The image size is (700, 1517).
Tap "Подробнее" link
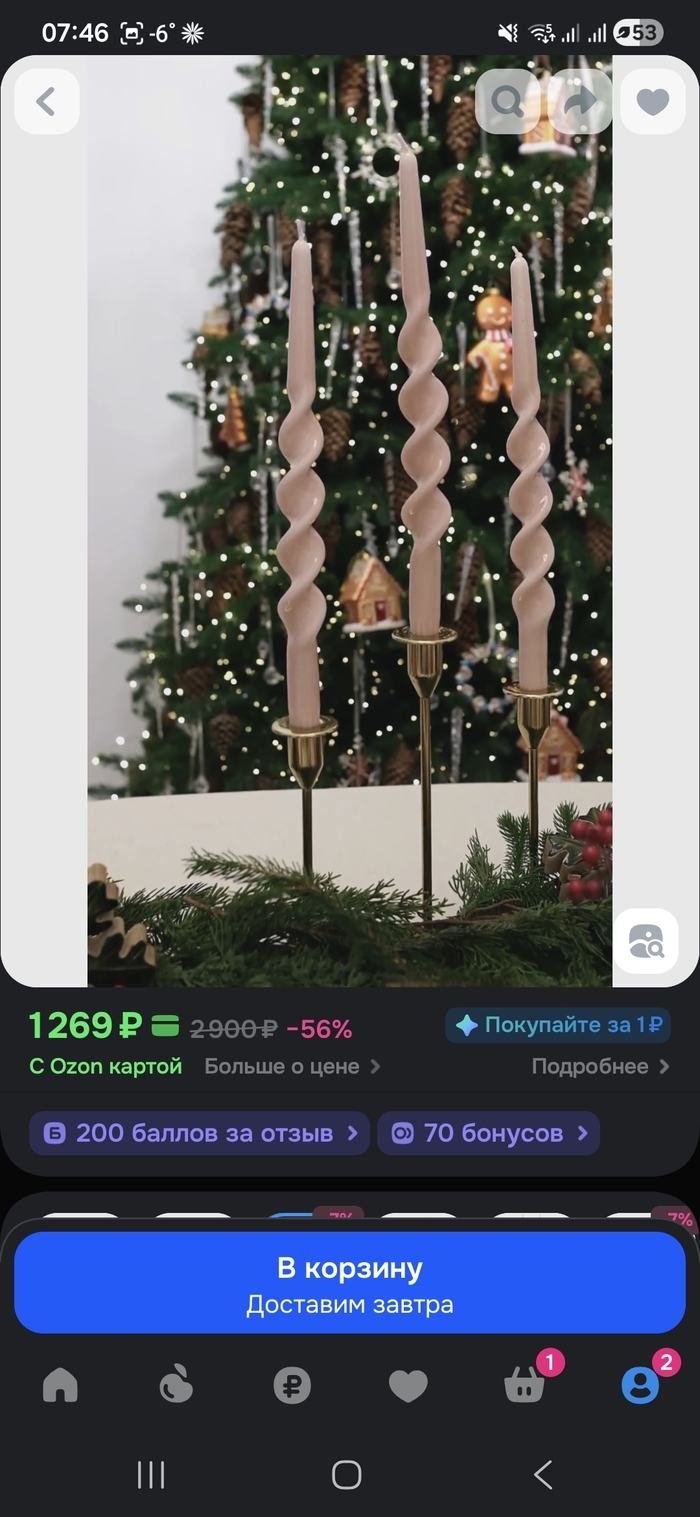[600, 1066]
